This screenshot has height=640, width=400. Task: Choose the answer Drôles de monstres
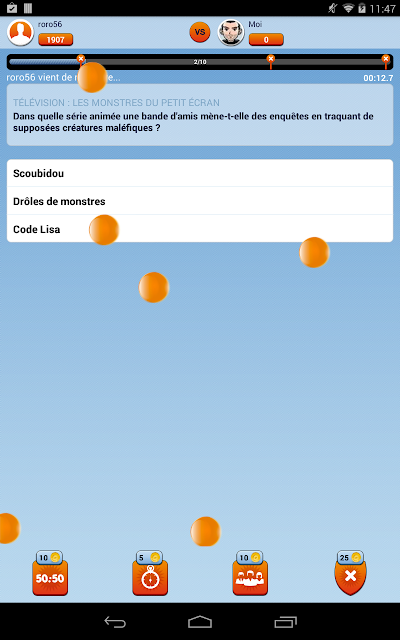click(200, 201)
